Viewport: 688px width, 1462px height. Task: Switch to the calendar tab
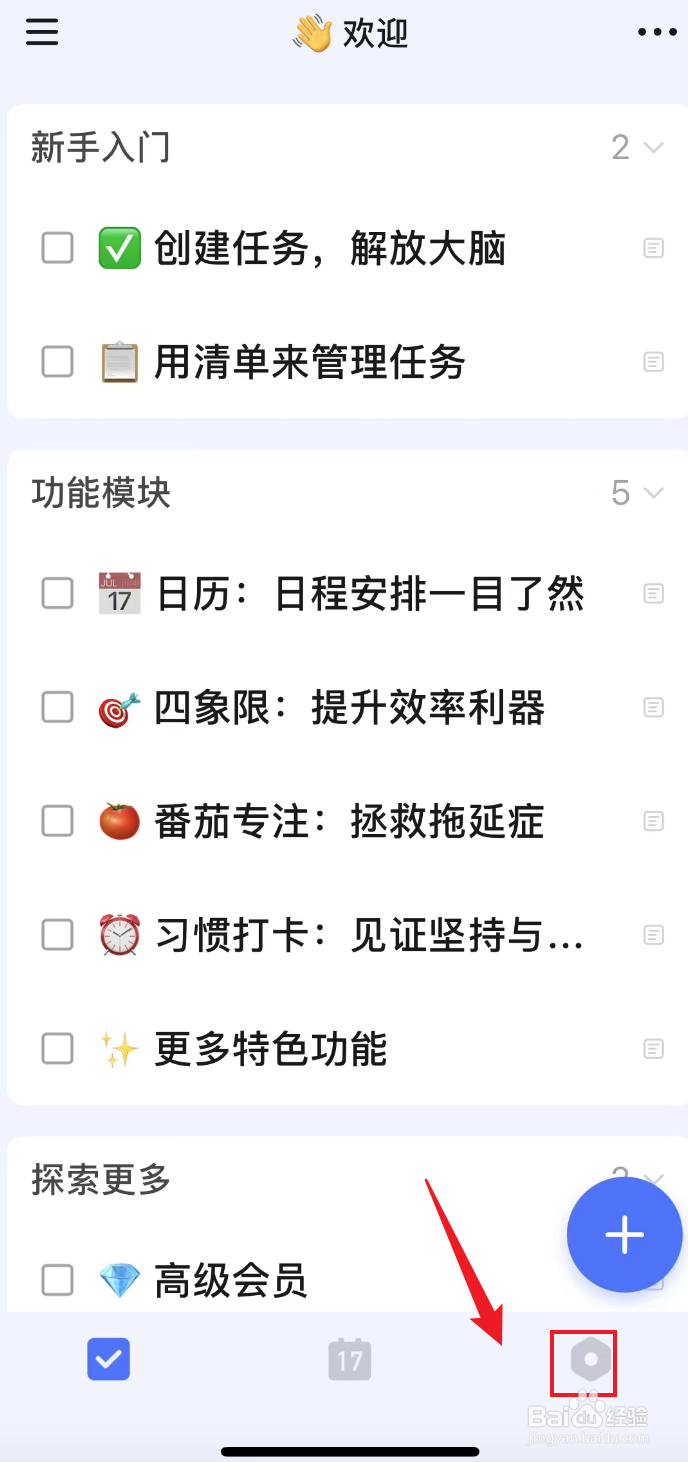349,1360
